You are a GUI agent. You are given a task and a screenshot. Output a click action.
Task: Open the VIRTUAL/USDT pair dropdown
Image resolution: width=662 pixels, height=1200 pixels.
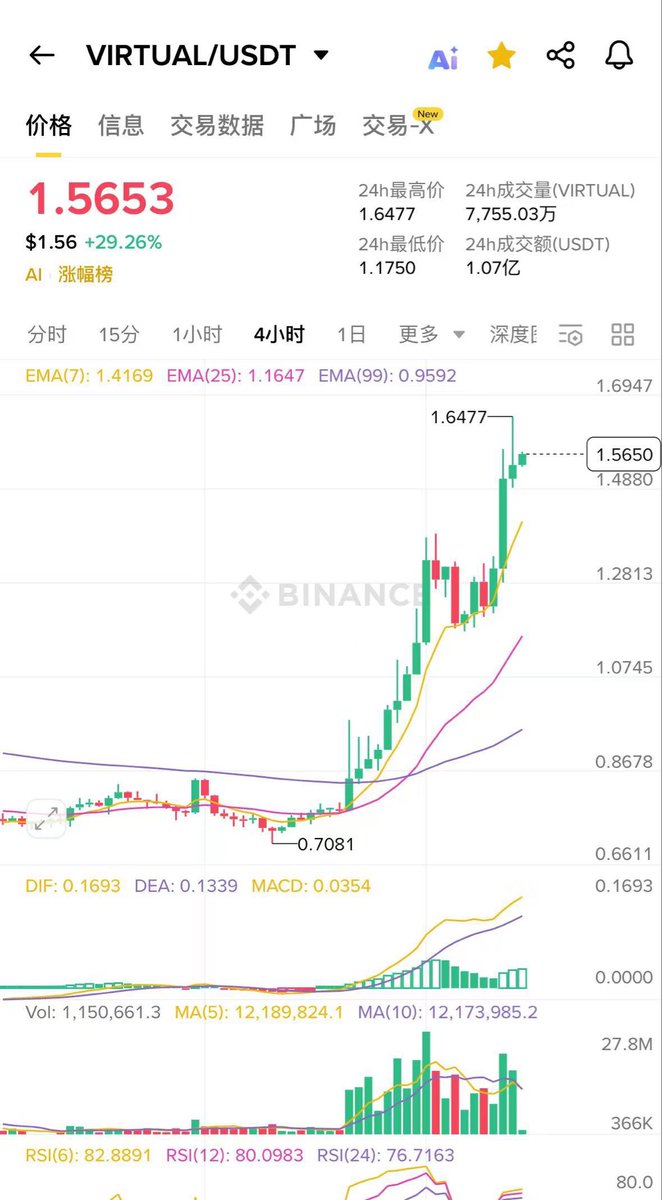(321, 55)
